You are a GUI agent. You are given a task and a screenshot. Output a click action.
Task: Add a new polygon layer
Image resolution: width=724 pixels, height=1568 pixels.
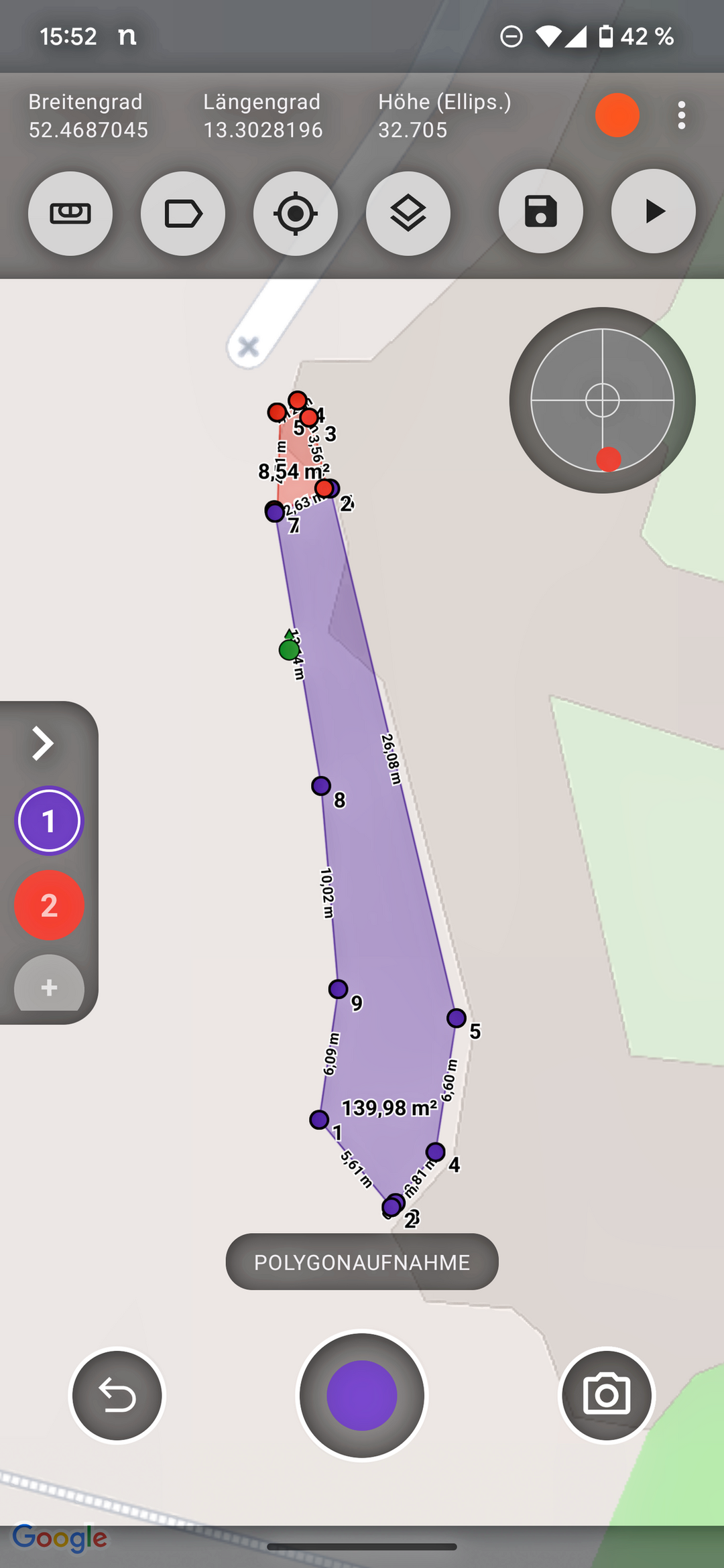pos(49,986)
